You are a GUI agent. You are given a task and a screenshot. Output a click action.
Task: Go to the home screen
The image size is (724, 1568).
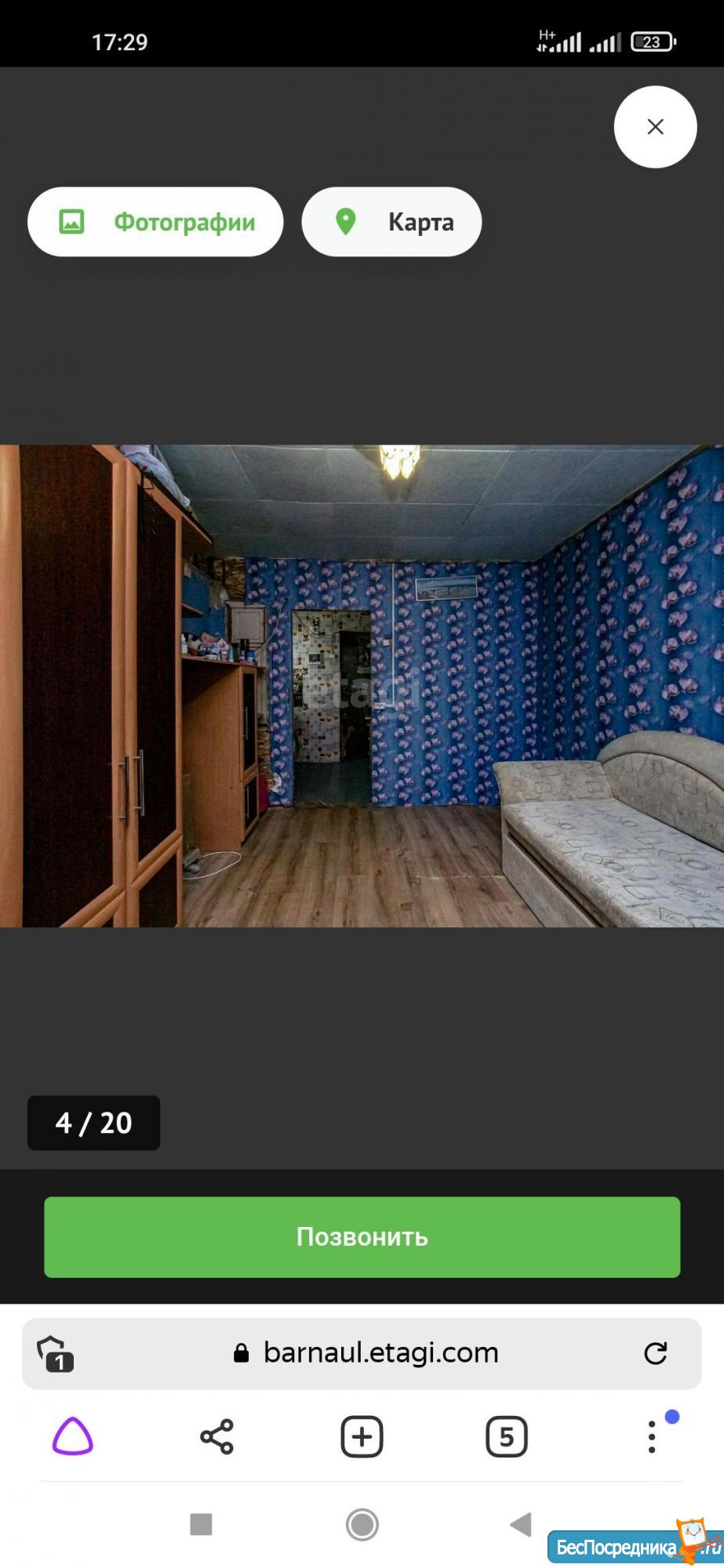(x=362, y=1525)
